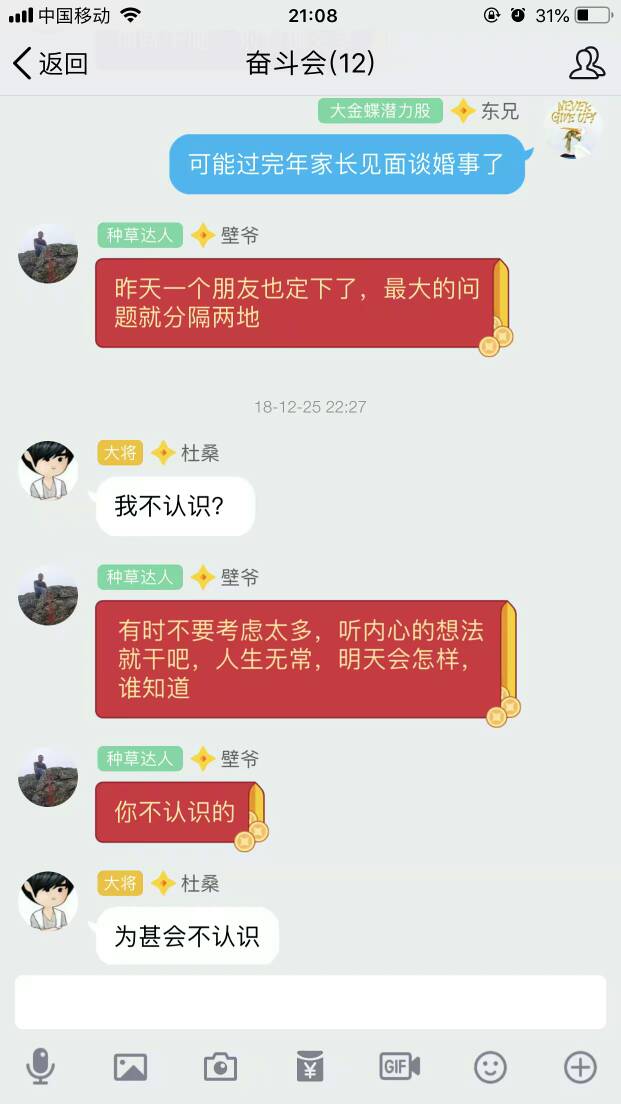Screen dimensions: 621x1104
Task: Open the emoji smiley panel
Action: pos(490,1067)
